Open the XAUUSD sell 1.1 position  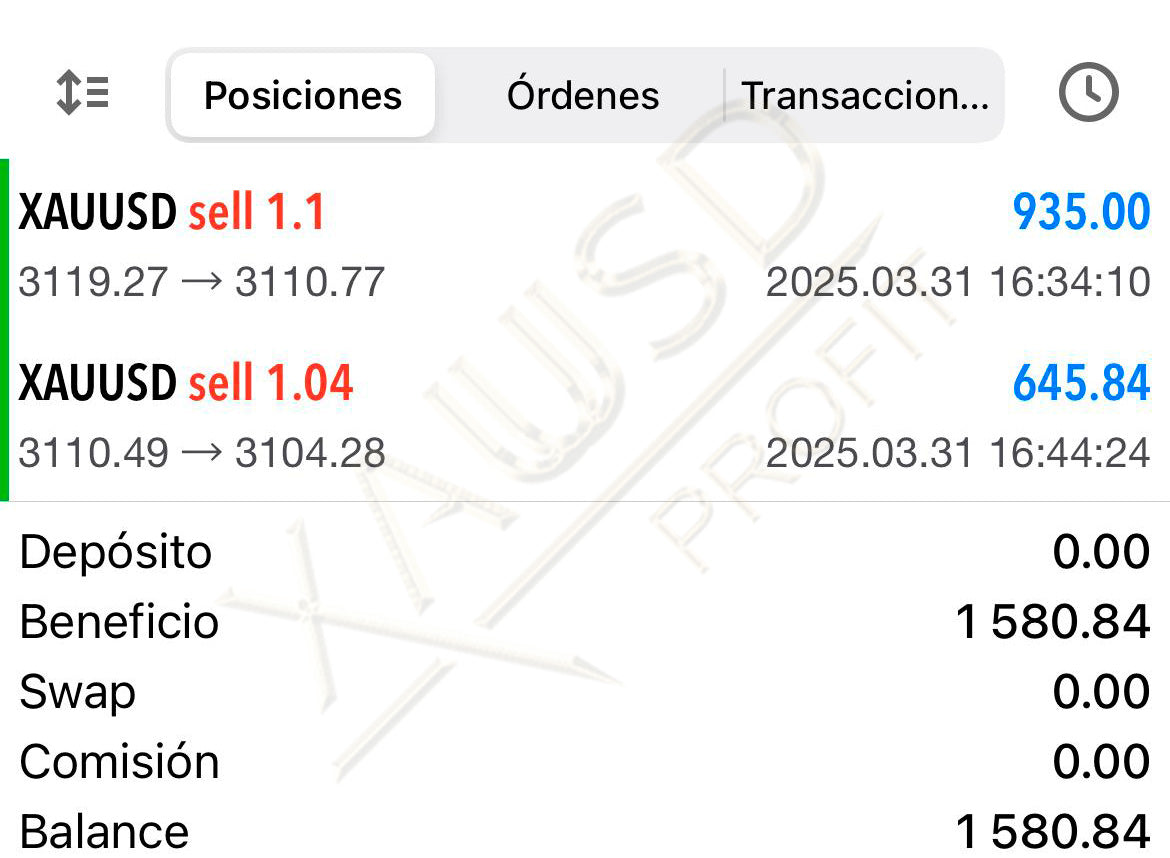coord(585,245)
